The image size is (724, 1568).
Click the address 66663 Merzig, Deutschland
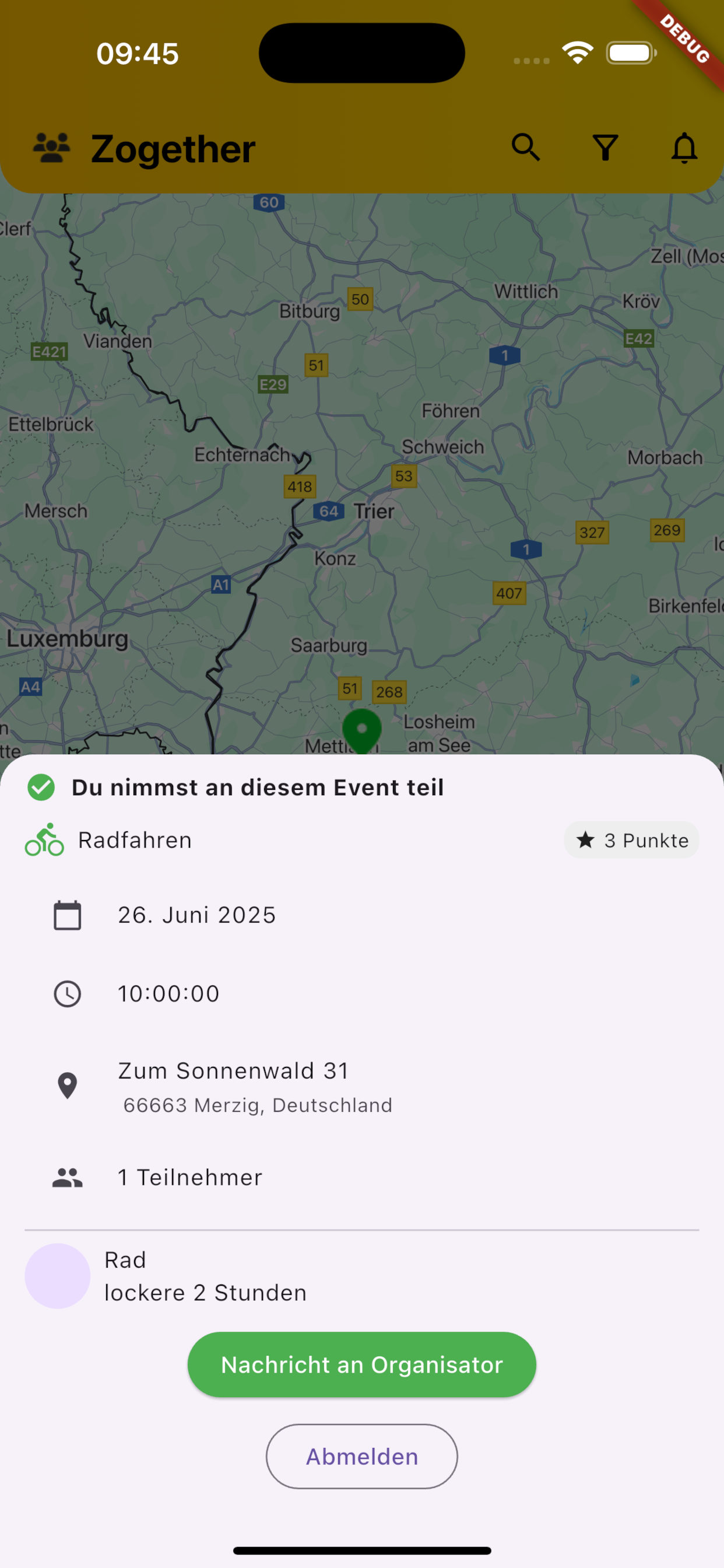[x=258, y=1105]
